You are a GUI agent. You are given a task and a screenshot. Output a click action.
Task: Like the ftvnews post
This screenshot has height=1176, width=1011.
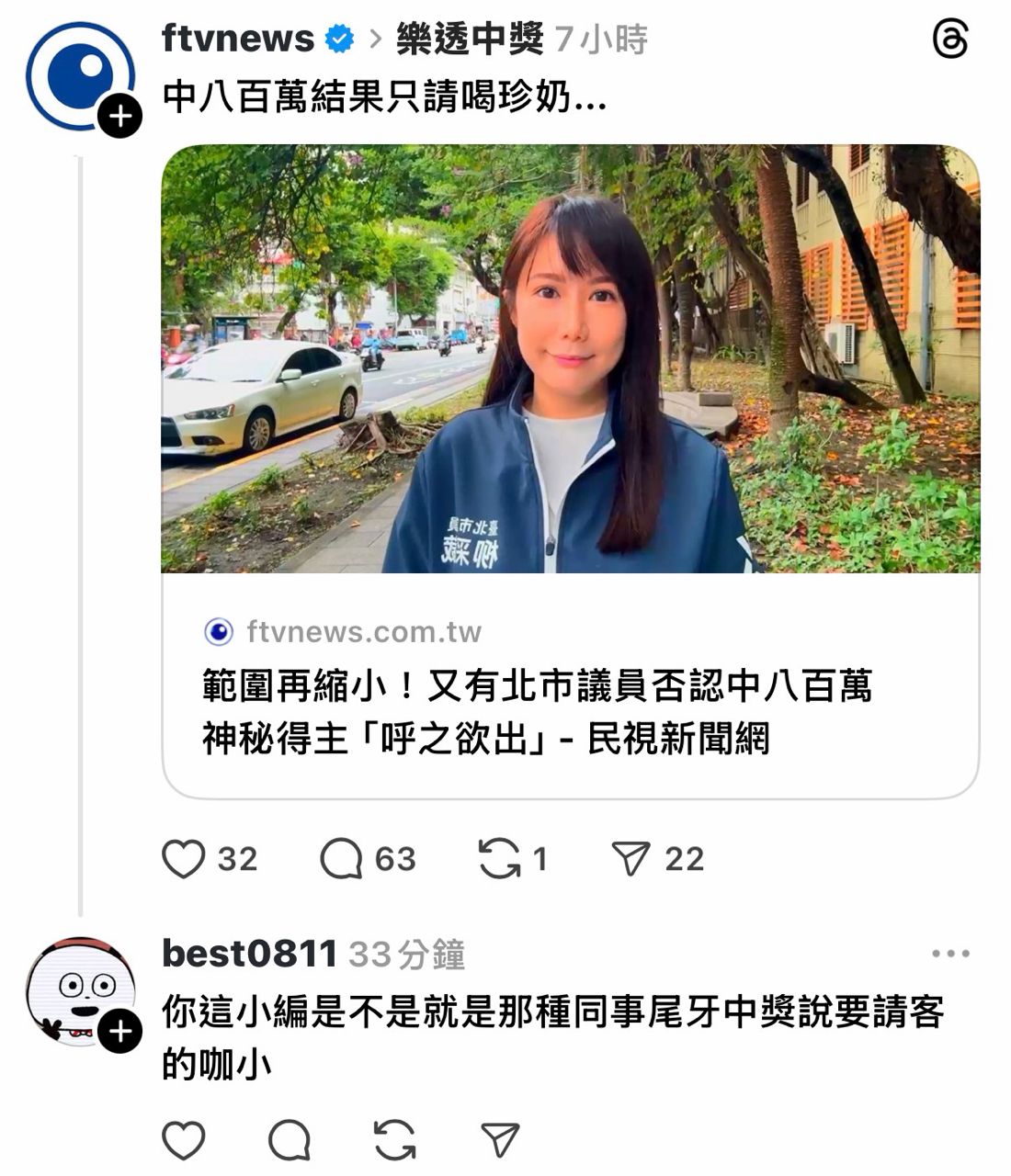click(x=184, y=859)
